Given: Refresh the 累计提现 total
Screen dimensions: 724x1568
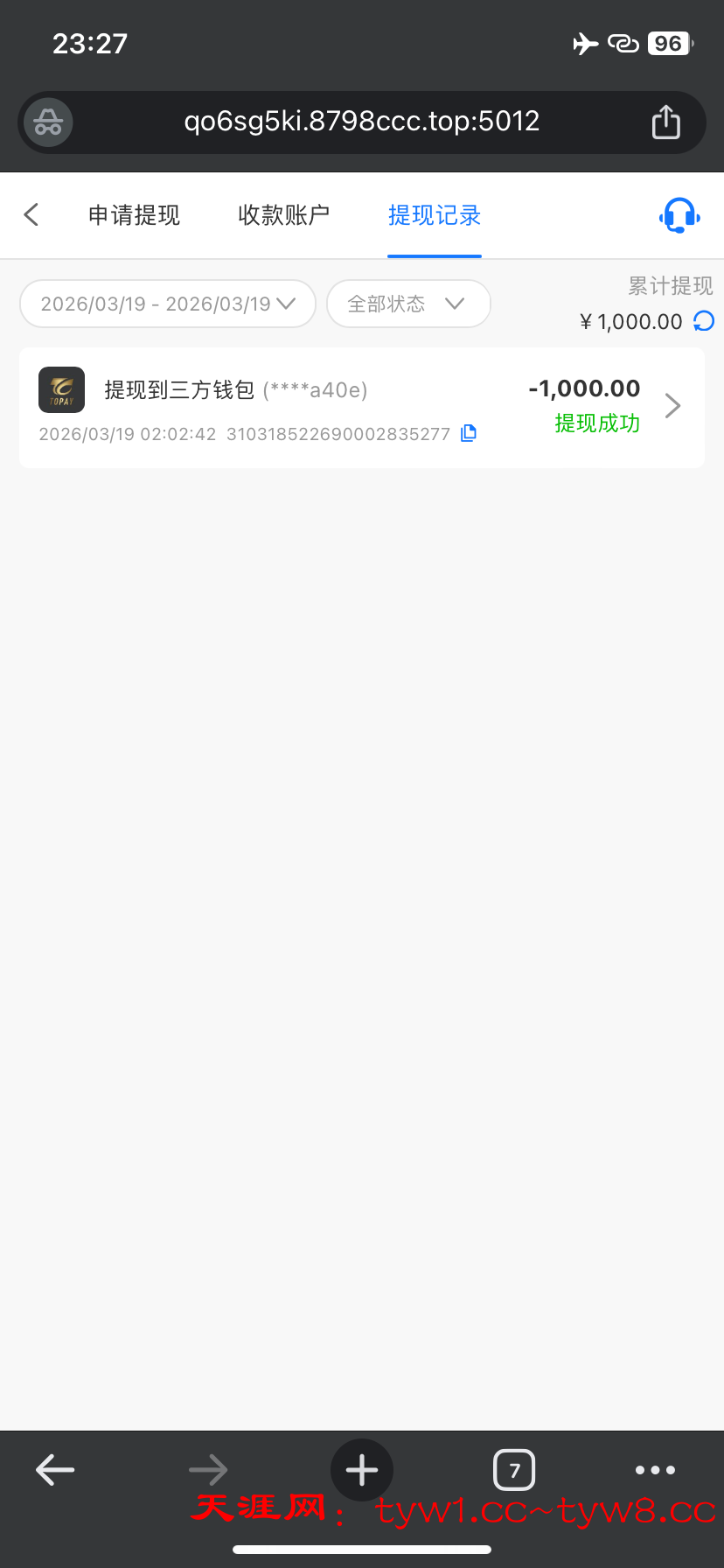Looking at the screenshot, I should 704,321.
